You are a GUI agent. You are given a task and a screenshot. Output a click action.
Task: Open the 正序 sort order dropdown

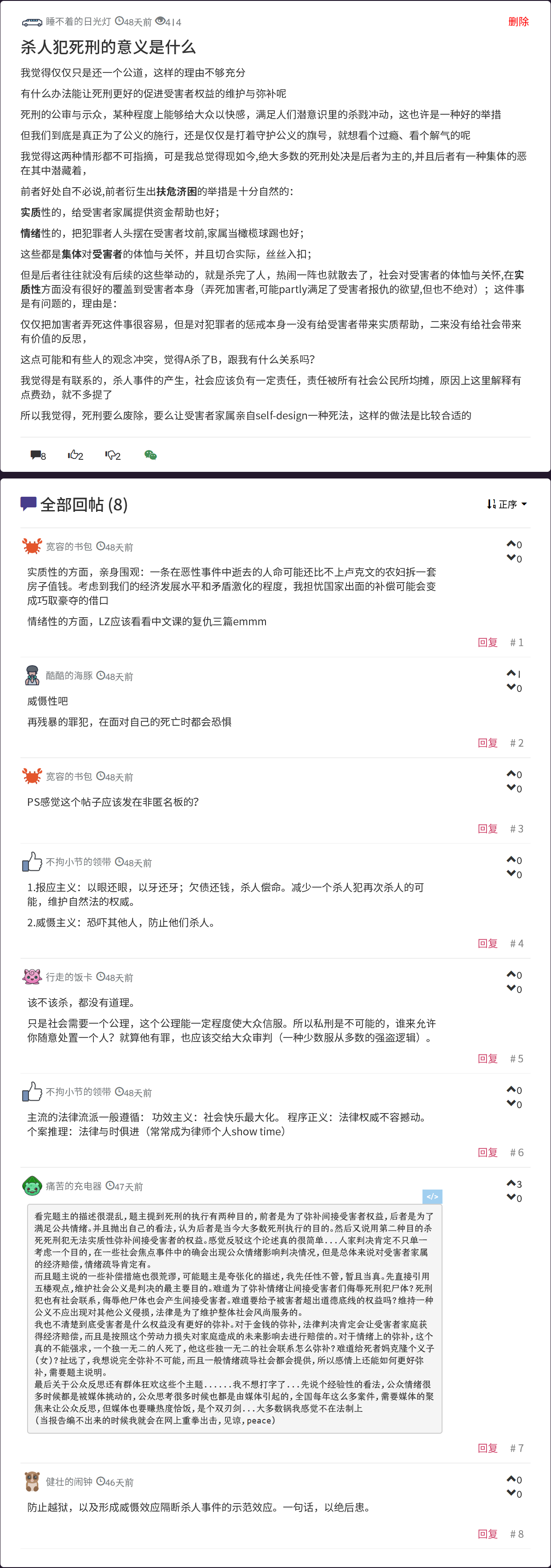[507, 504]
